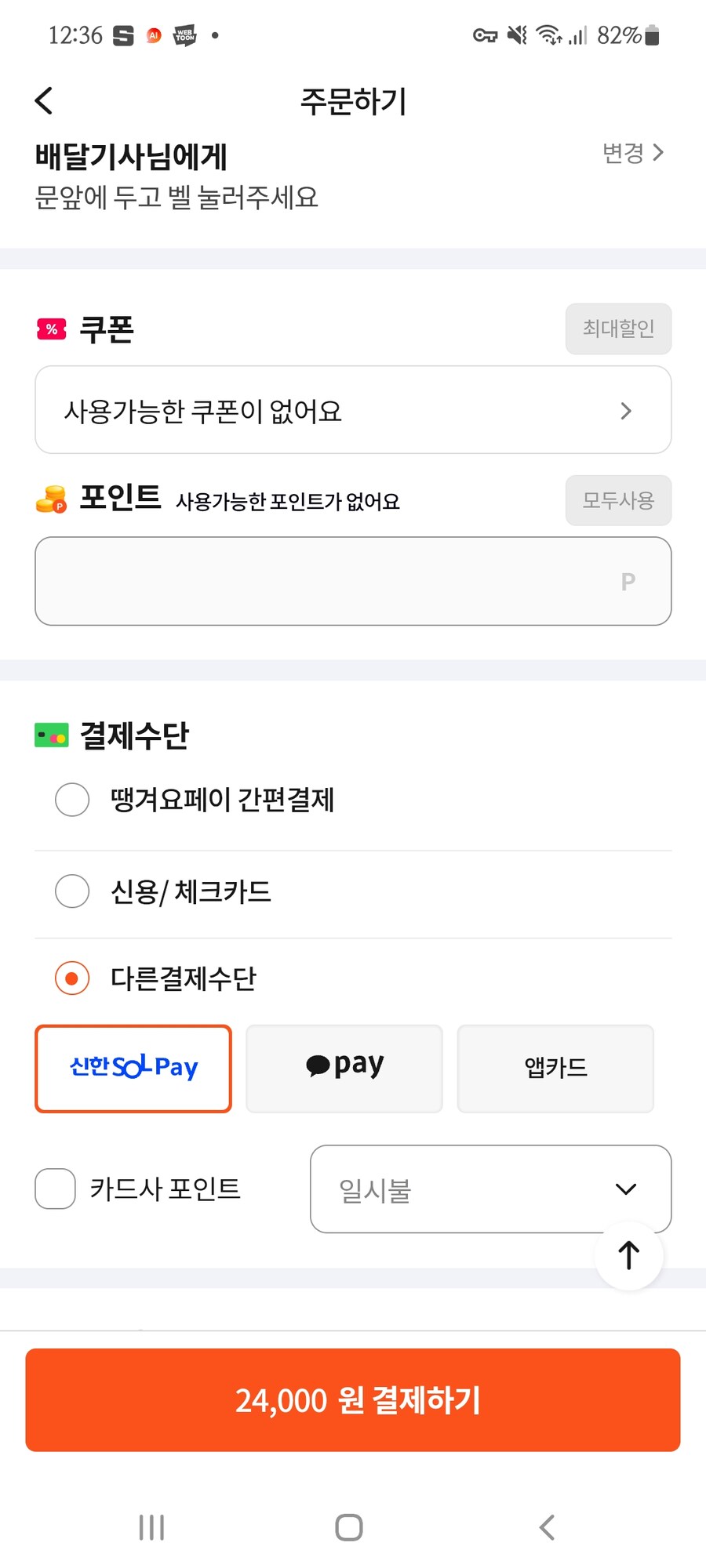Open 변경 to edit delivery instructions
The width and height of the screenshot is (706, 1568).
point(632,154)
